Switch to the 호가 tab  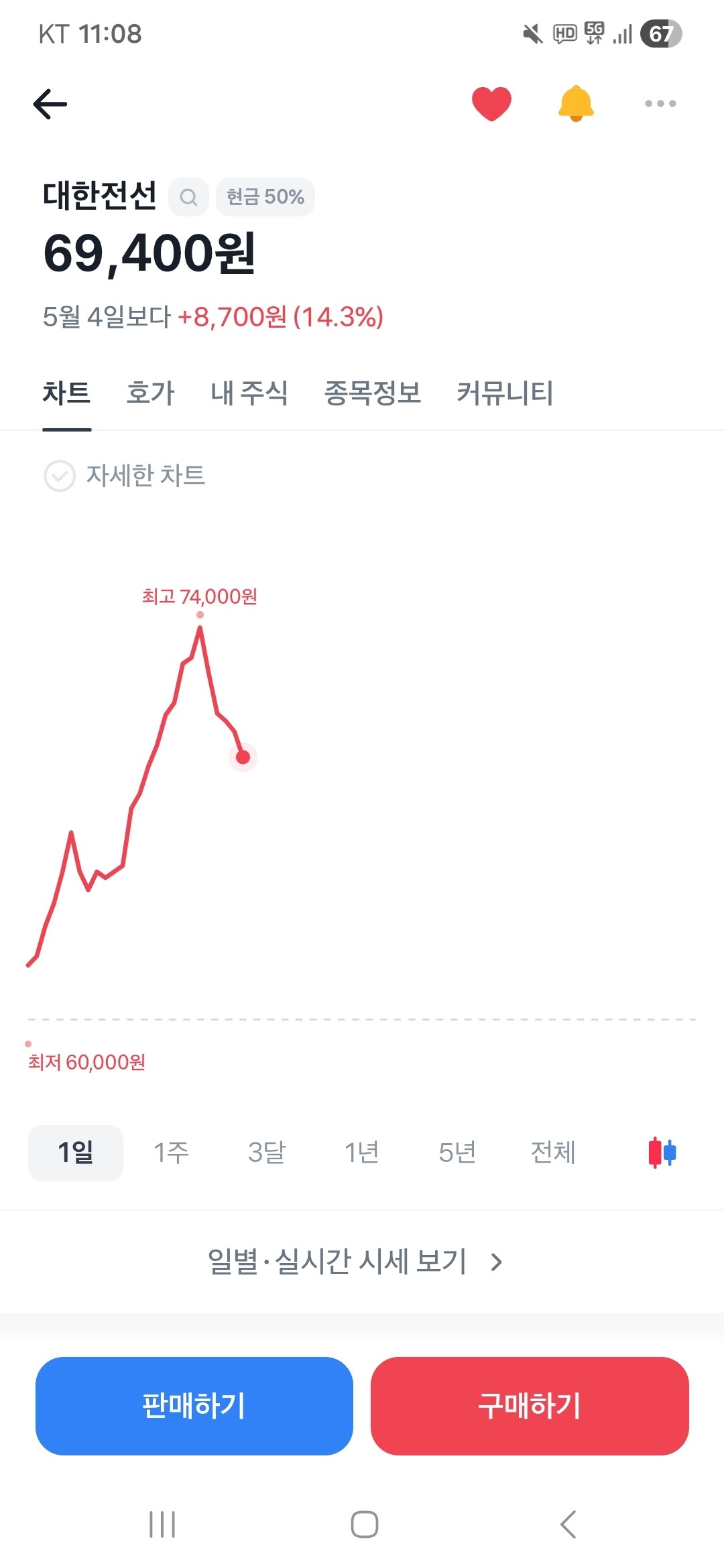150,393
